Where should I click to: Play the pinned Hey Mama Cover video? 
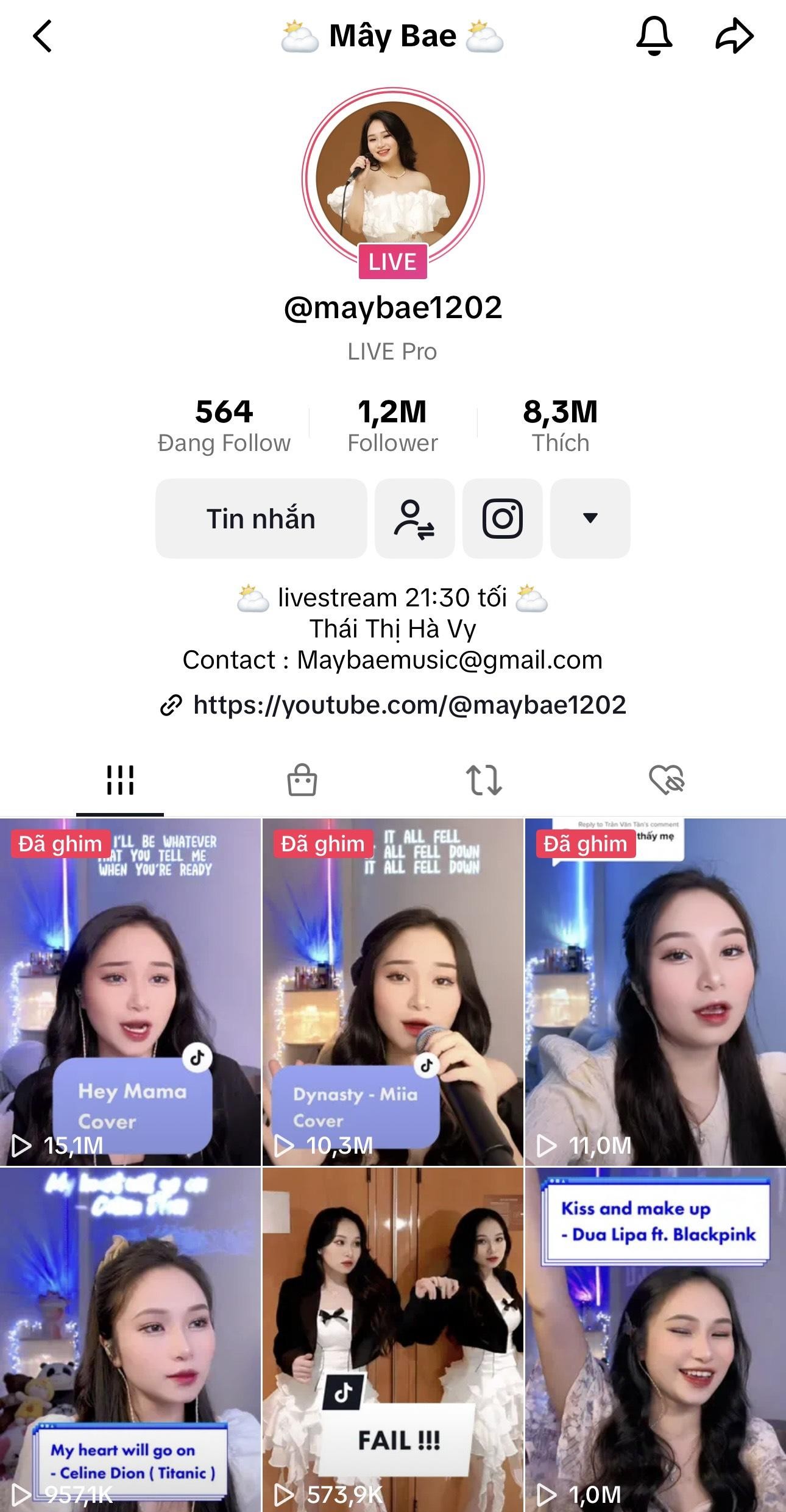(130, 992)
